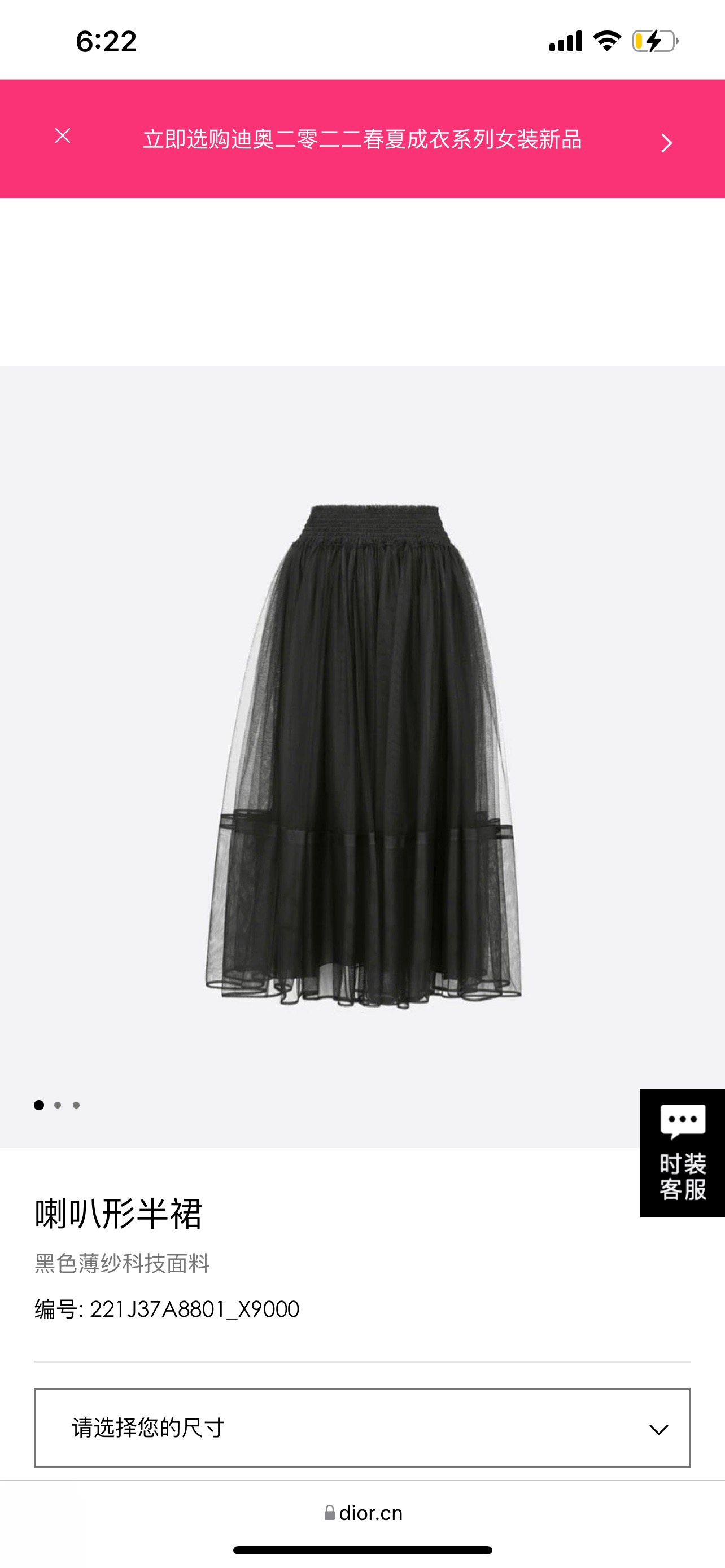Tap the dior.cn address bar
The height and width of the screenshot is (1568, 725).
coord(364,1513)
